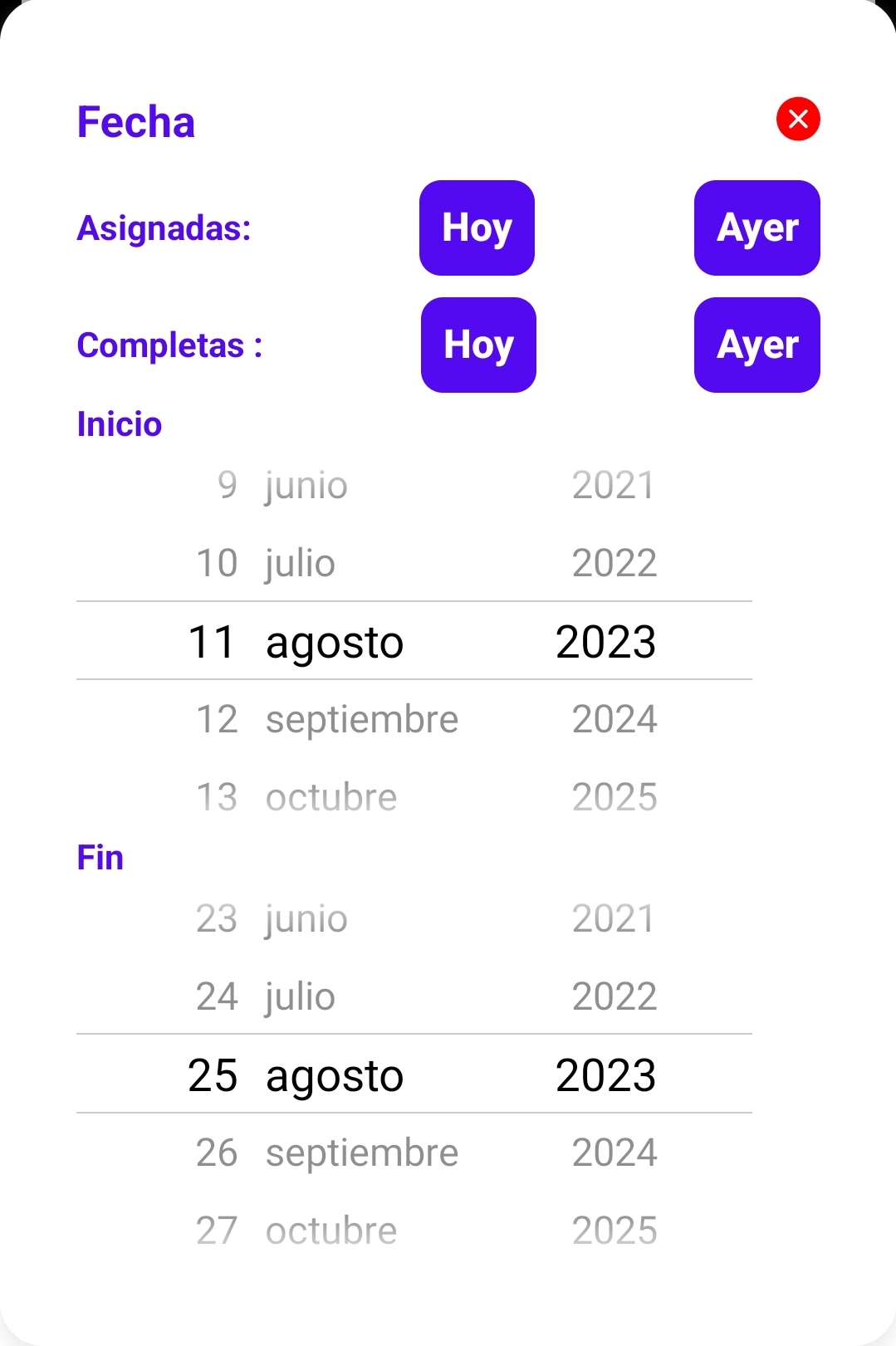Pick 2022 in the Inicio year picker
This screenshot has height=1346, width=896.
(614, 563)
